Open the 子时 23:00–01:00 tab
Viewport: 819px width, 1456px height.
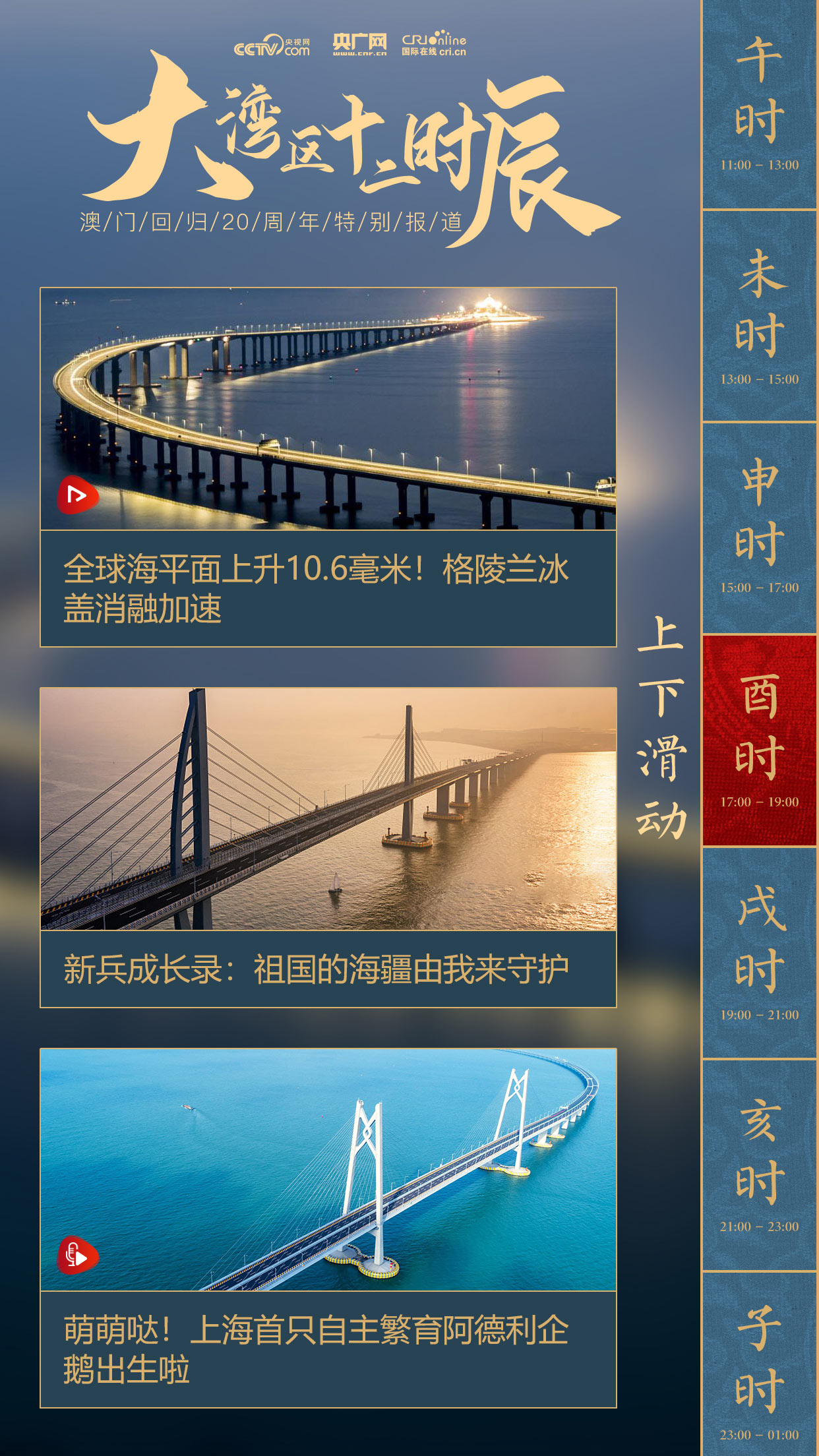point(759,1364)
